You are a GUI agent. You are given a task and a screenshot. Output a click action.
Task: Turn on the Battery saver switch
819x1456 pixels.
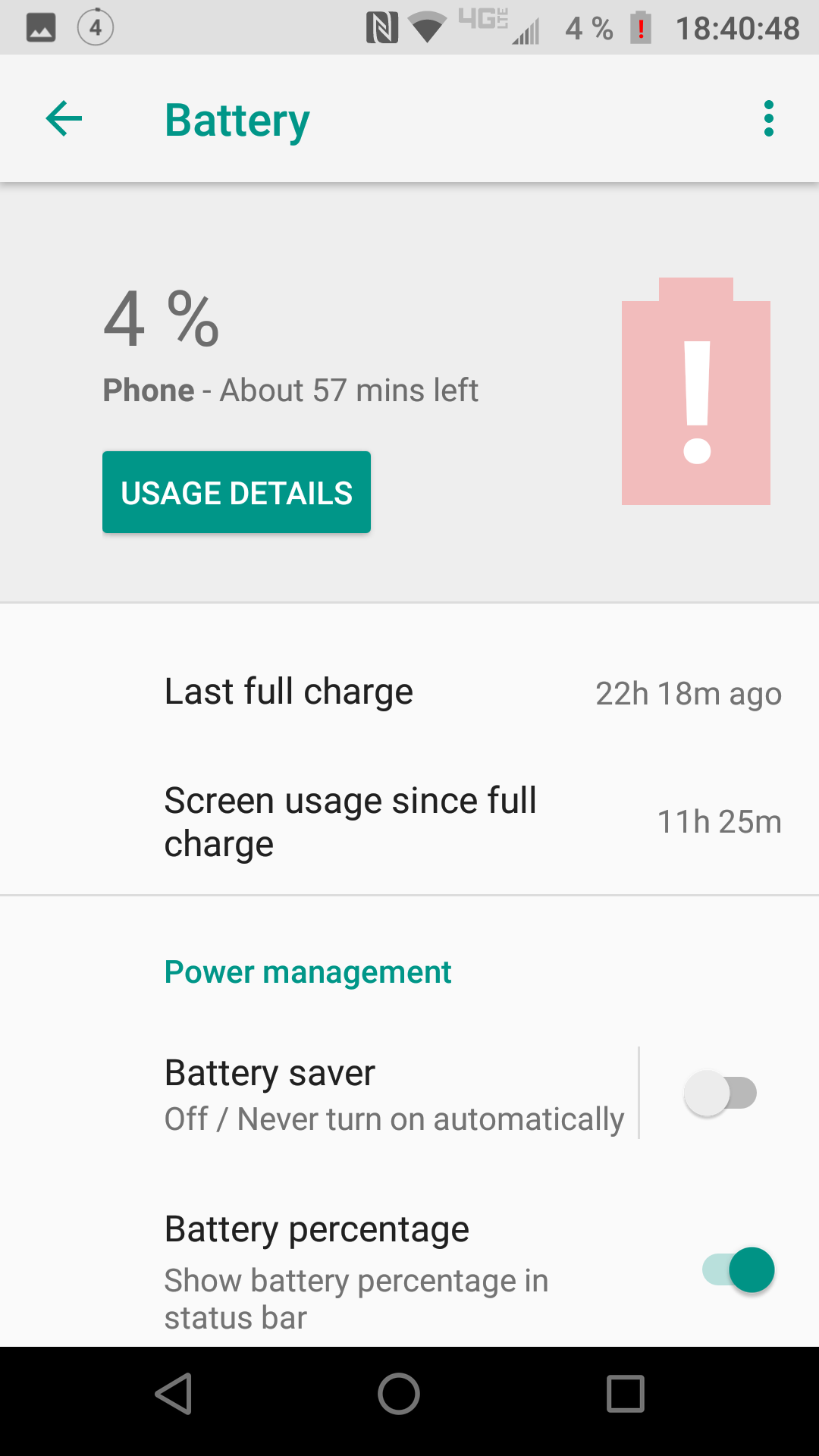coord(720,1094)
